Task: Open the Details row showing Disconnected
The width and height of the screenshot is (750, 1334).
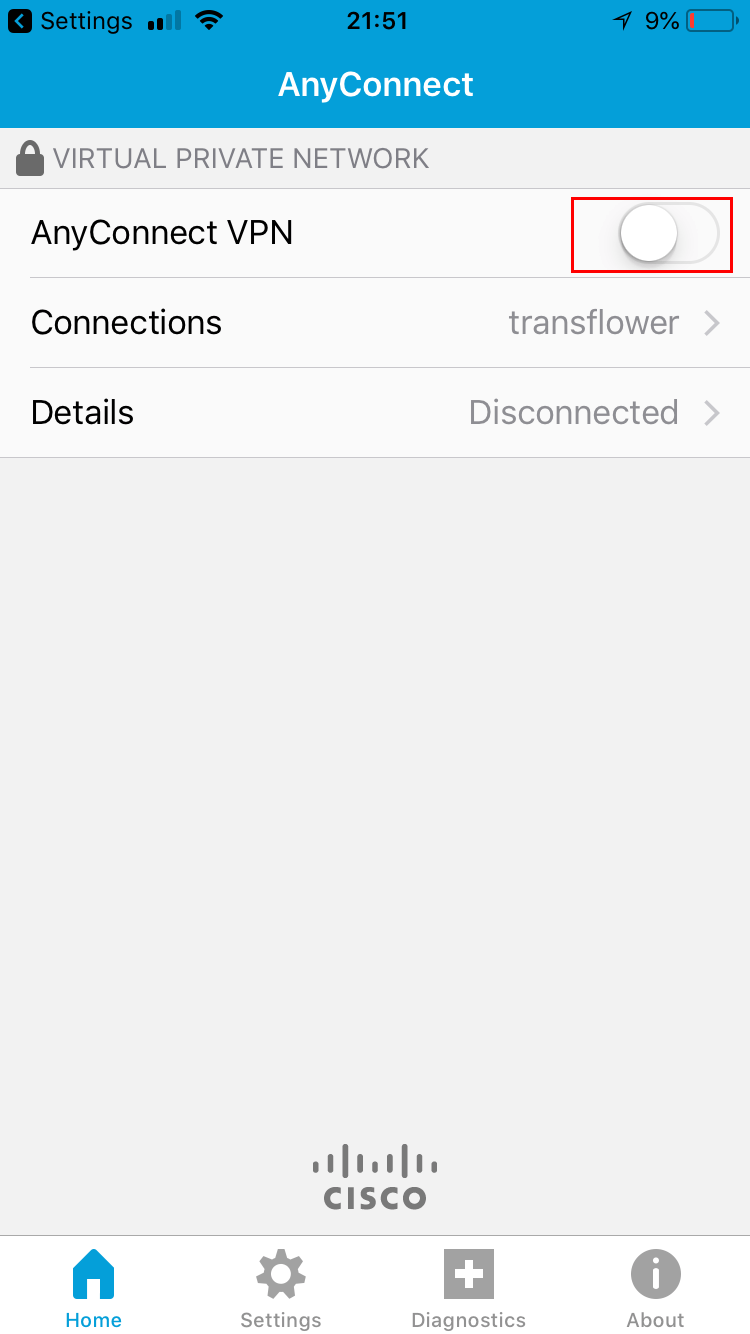Action: coord(375,413)
